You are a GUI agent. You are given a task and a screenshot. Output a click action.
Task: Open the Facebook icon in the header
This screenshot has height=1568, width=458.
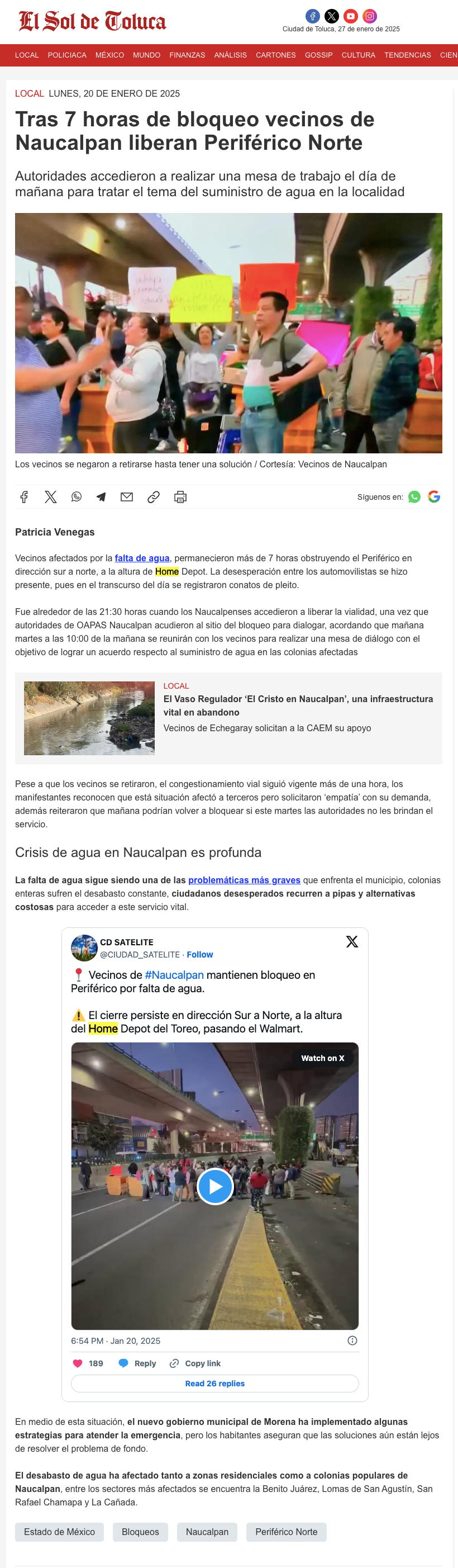pyautogui.click(x=312, y=16)
